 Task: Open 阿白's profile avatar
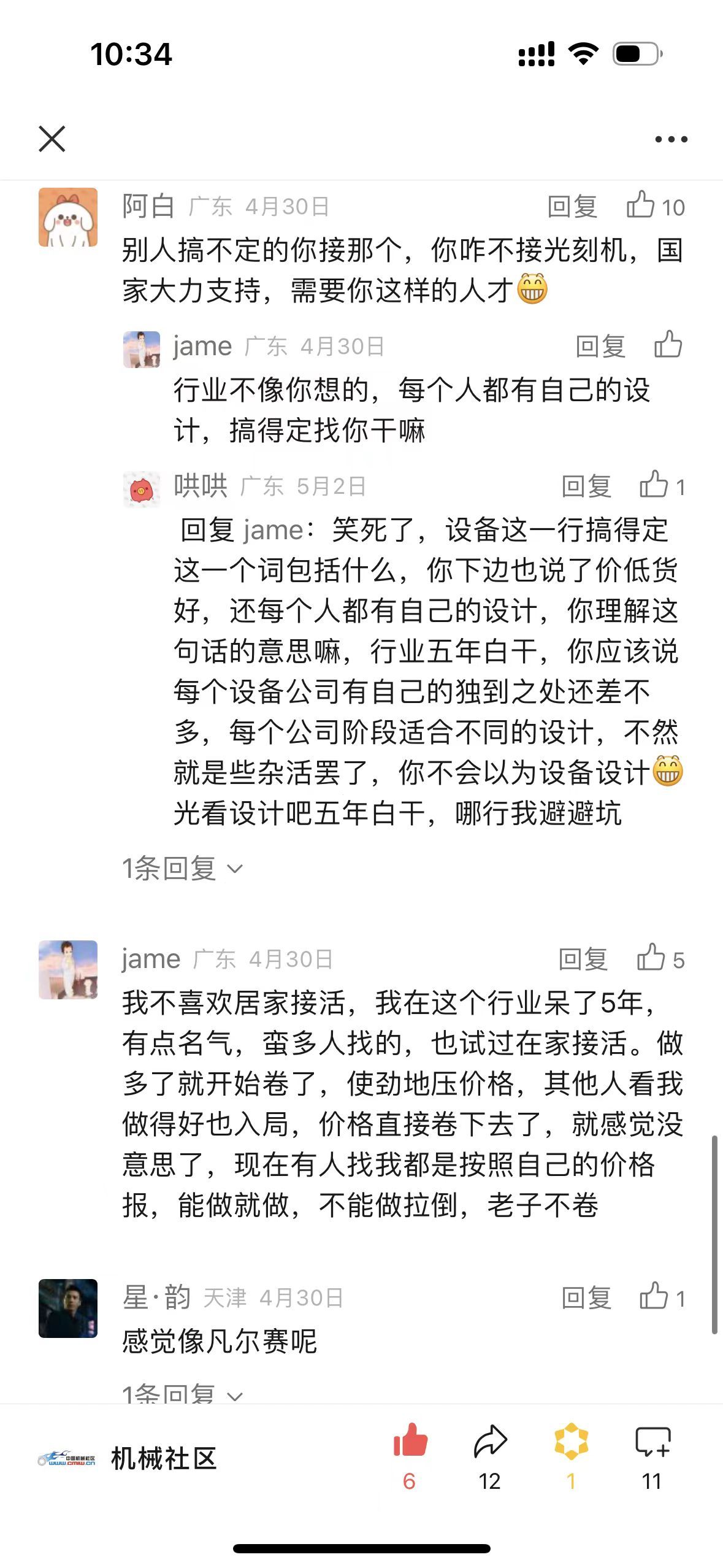(x=68, y=217)
